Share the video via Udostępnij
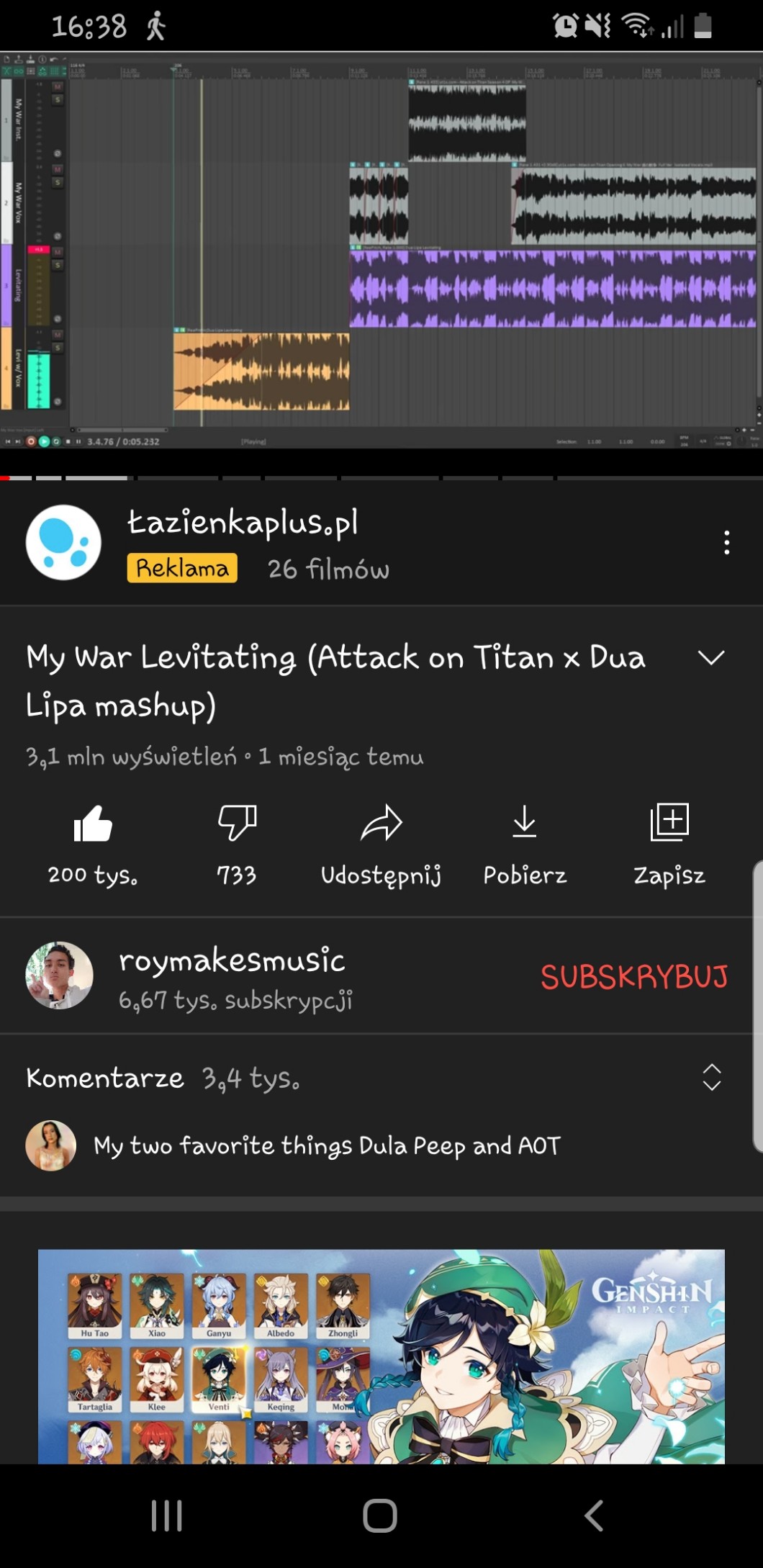Screen dimensions: 763x1568 click(381, 824)
